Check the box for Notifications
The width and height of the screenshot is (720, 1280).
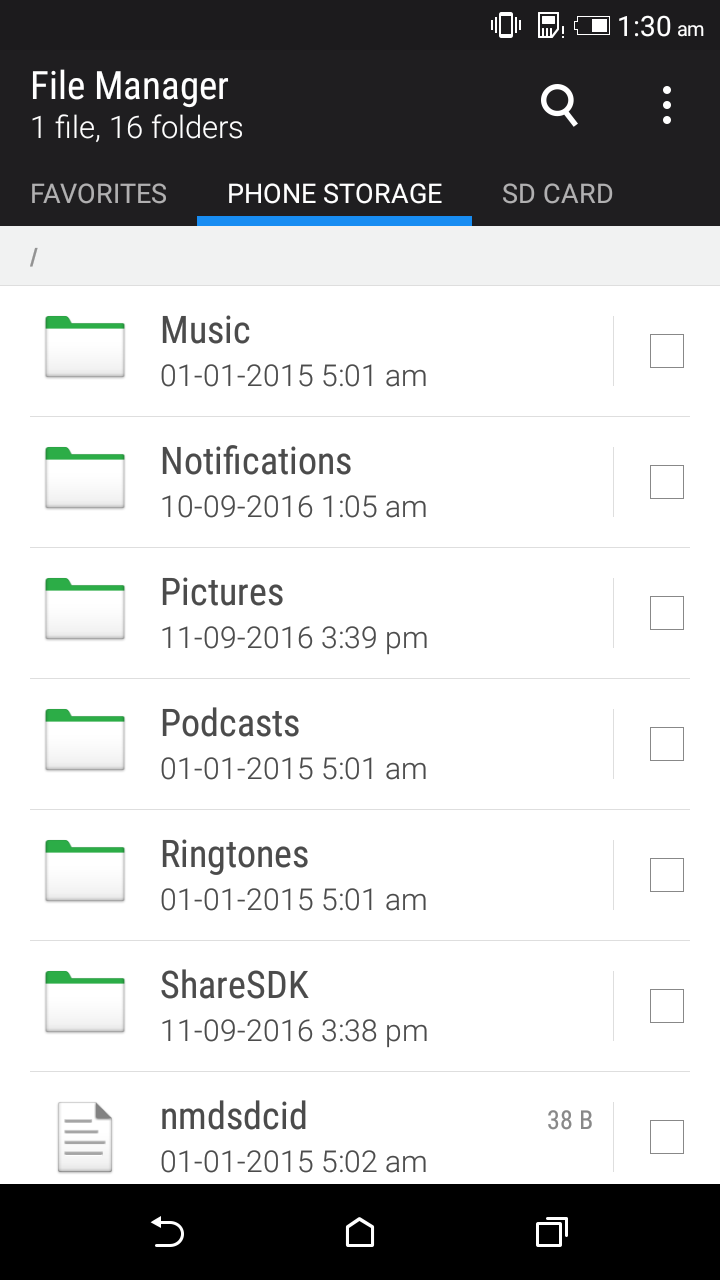point(667,482)
